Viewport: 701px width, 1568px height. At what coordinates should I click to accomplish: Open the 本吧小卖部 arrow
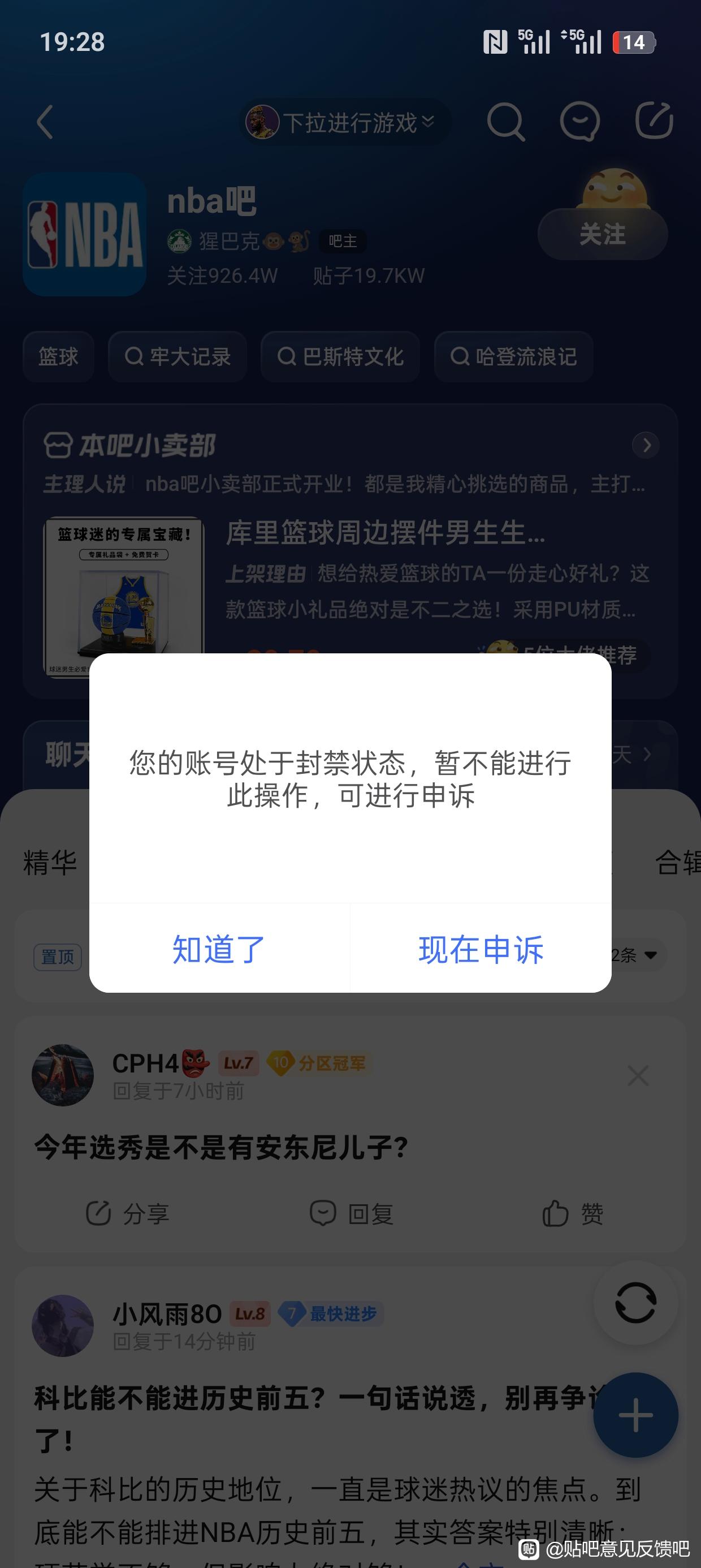(x=646, y=446)
